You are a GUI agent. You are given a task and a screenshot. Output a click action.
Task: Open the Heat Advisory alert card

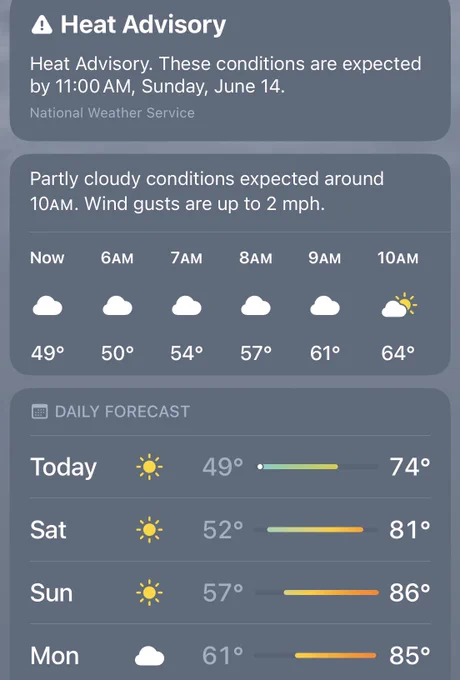point(230,69)
